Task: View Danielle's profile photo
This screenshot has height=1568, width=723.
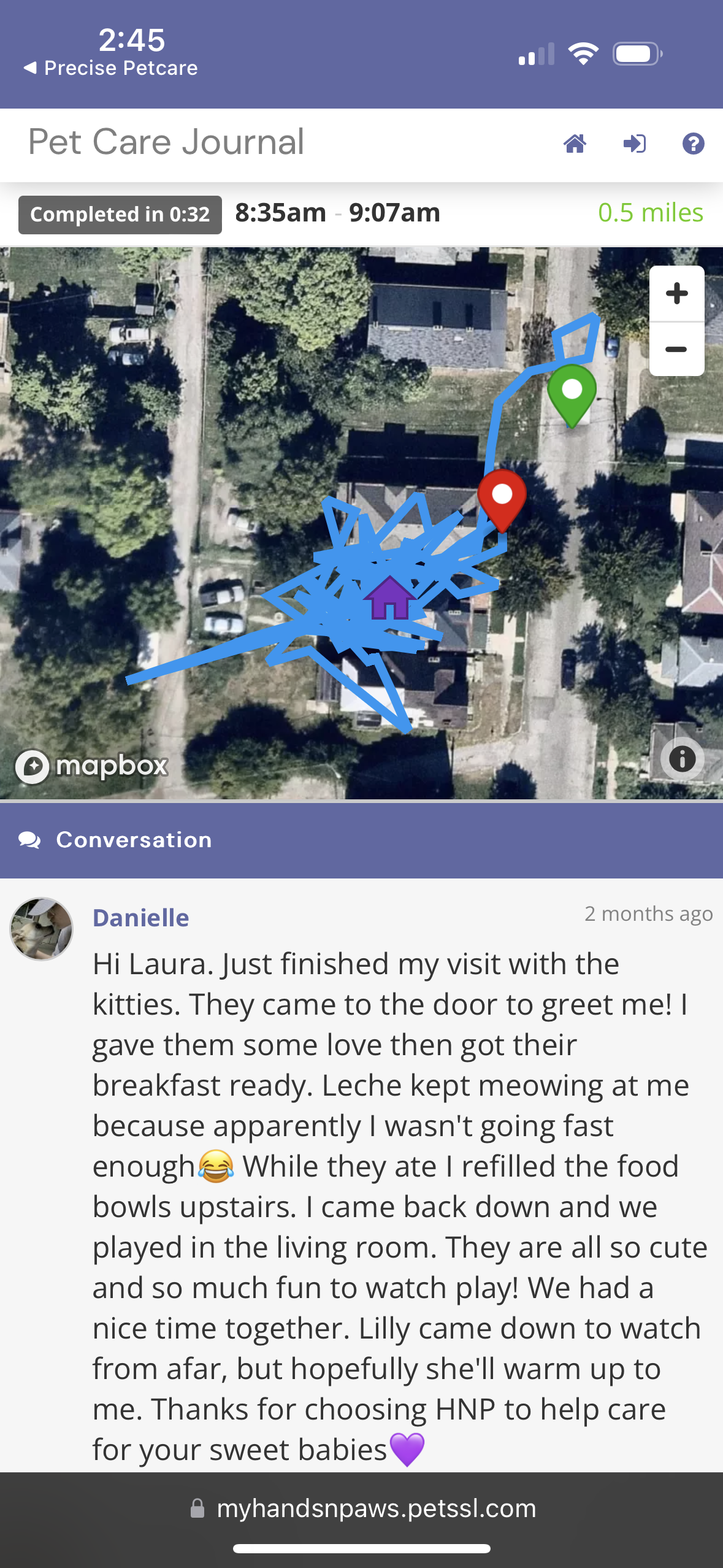Action: (x=42, y=929)
